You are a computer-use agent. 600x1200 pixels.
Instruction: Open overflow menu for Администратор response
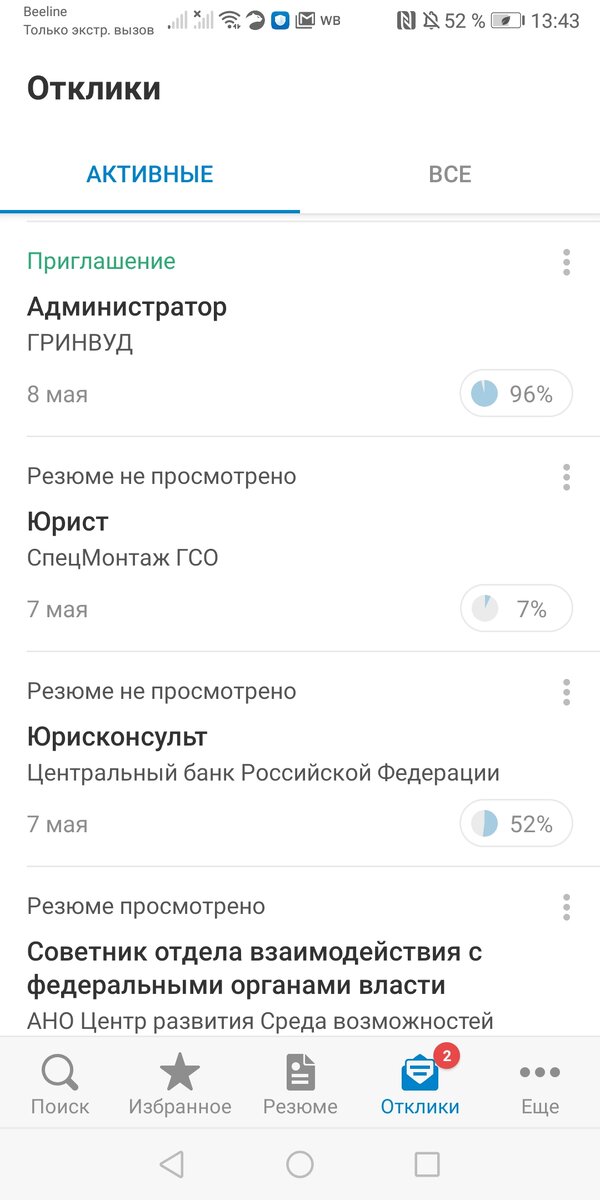click(566, 263)
